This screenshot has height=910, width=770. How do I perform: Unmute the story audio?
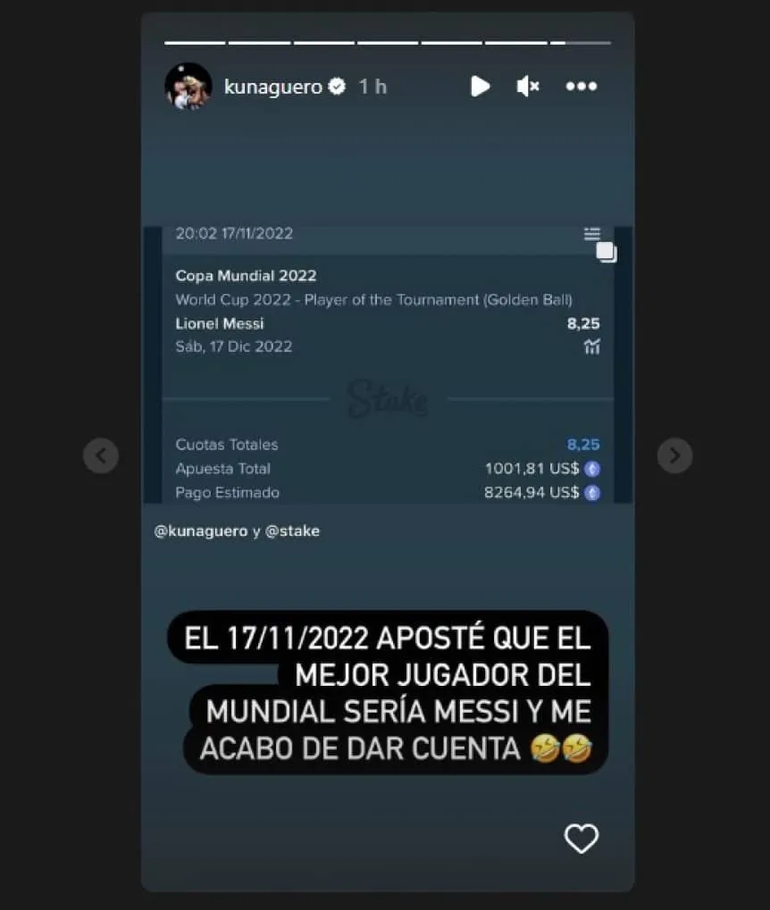[x=527, y=87]
